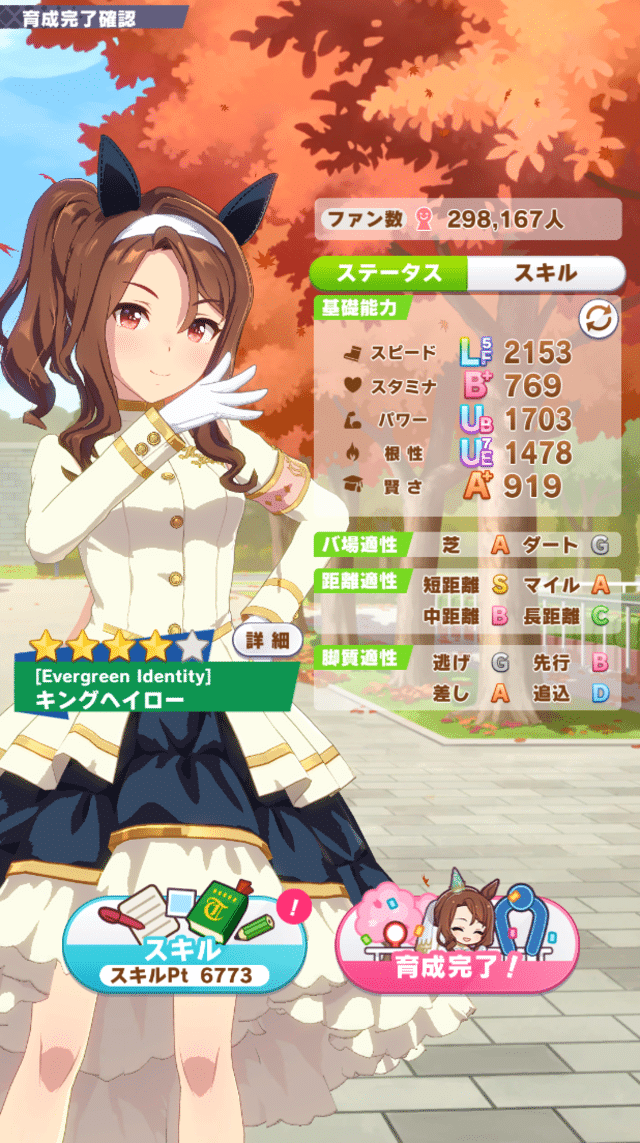Tap the refresh icon beside 基礎能力
The width and height of the screenshot is (640, 1143).
(x=599, y=319)
